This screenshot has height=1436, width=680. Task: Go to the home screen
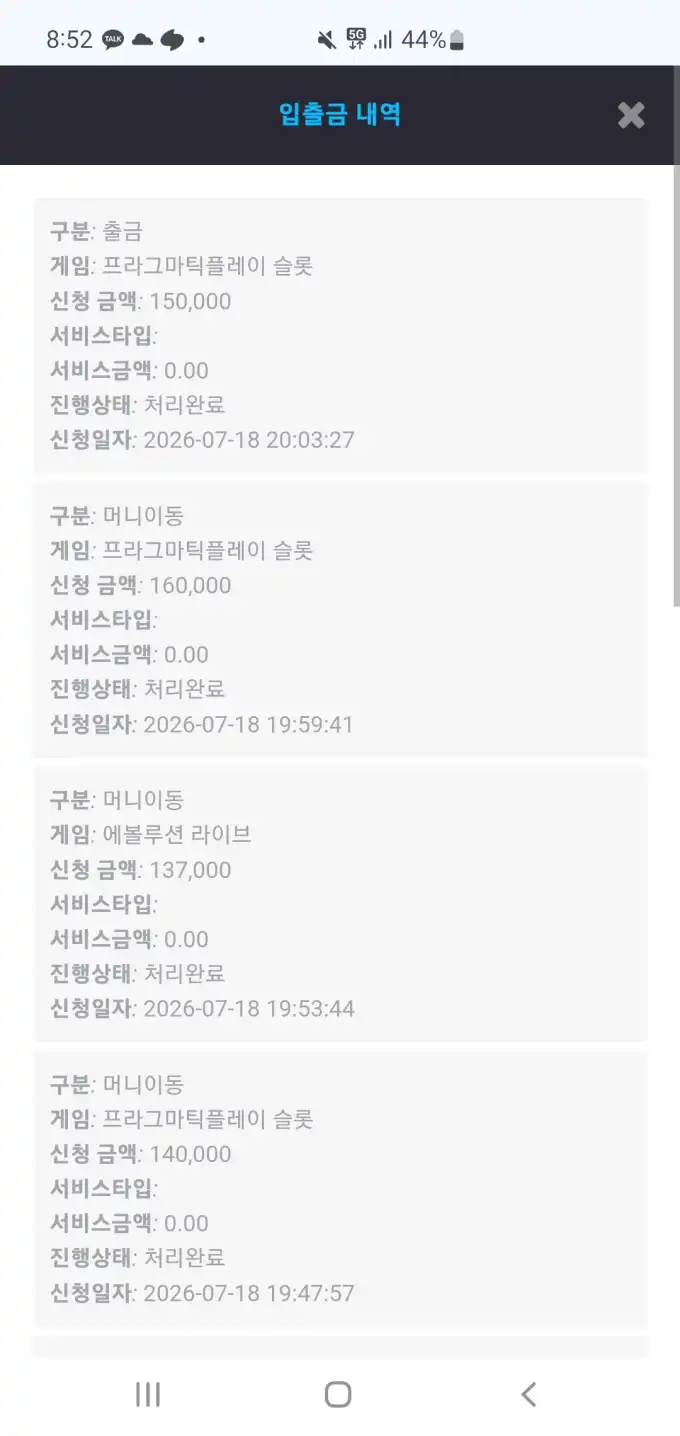coord(338,1394)
